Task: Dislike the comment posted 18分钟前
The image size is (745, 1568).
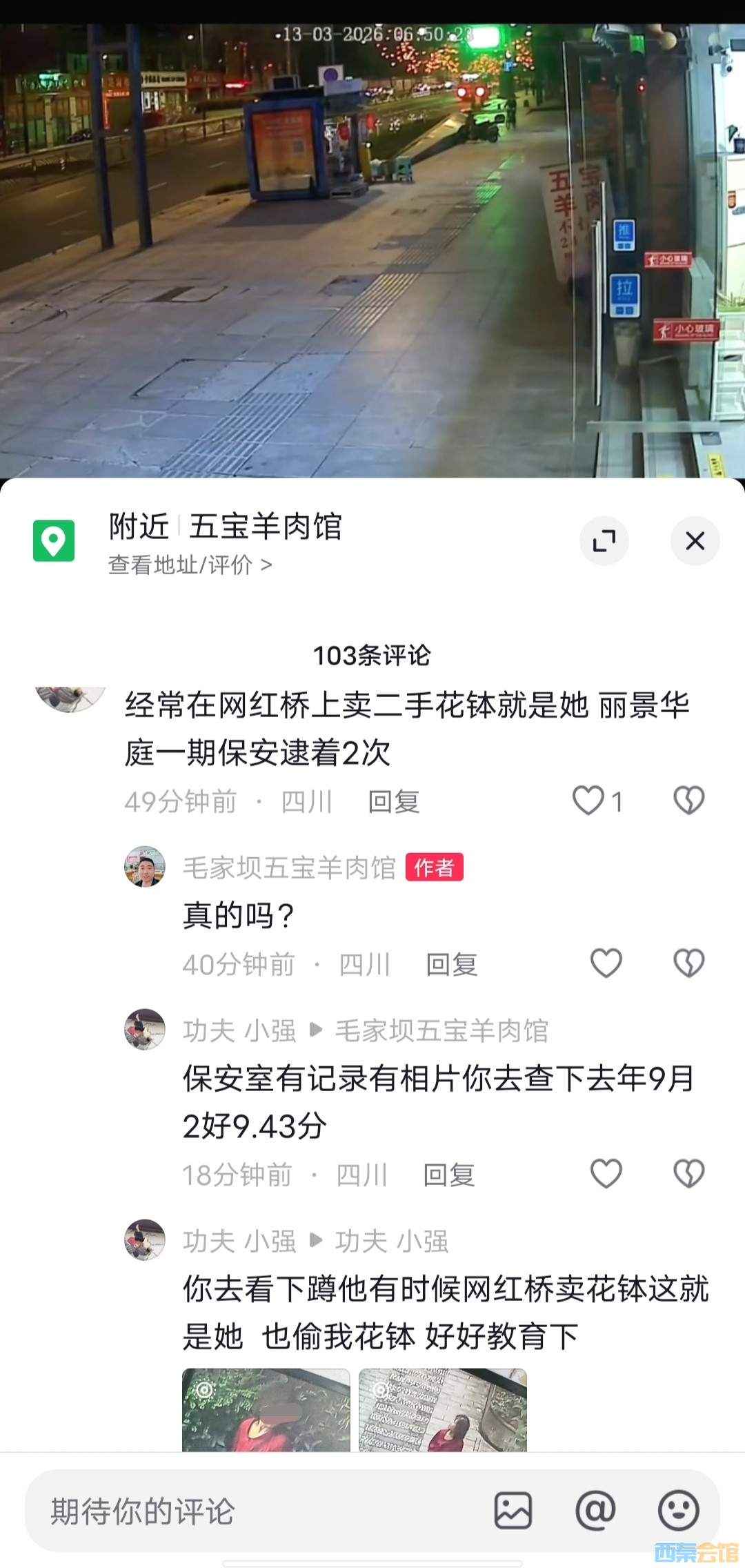Action: pyautogui.click(x=688, y=1174)
